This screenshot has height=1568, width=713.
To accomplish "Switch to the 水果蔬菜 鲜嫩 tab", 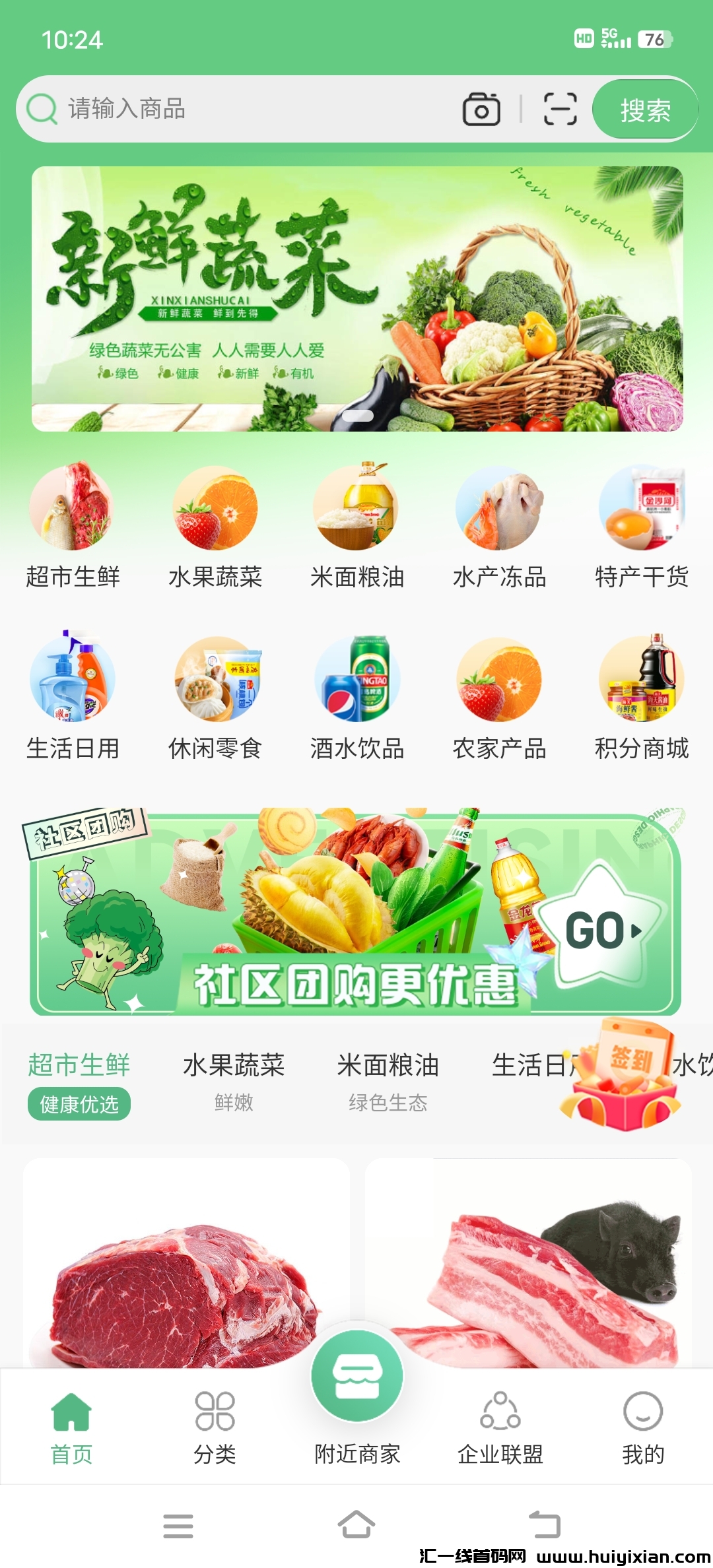I will pyautogui.click(x=234, y=1080).
